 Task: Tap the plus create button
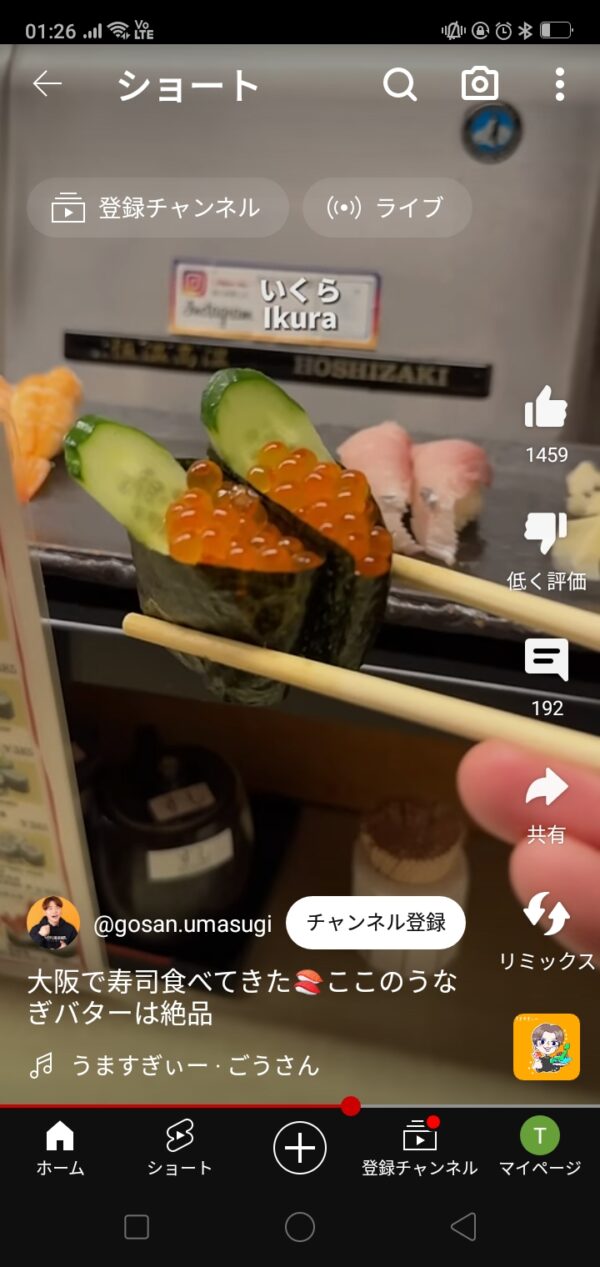[x=300, y=1147]
